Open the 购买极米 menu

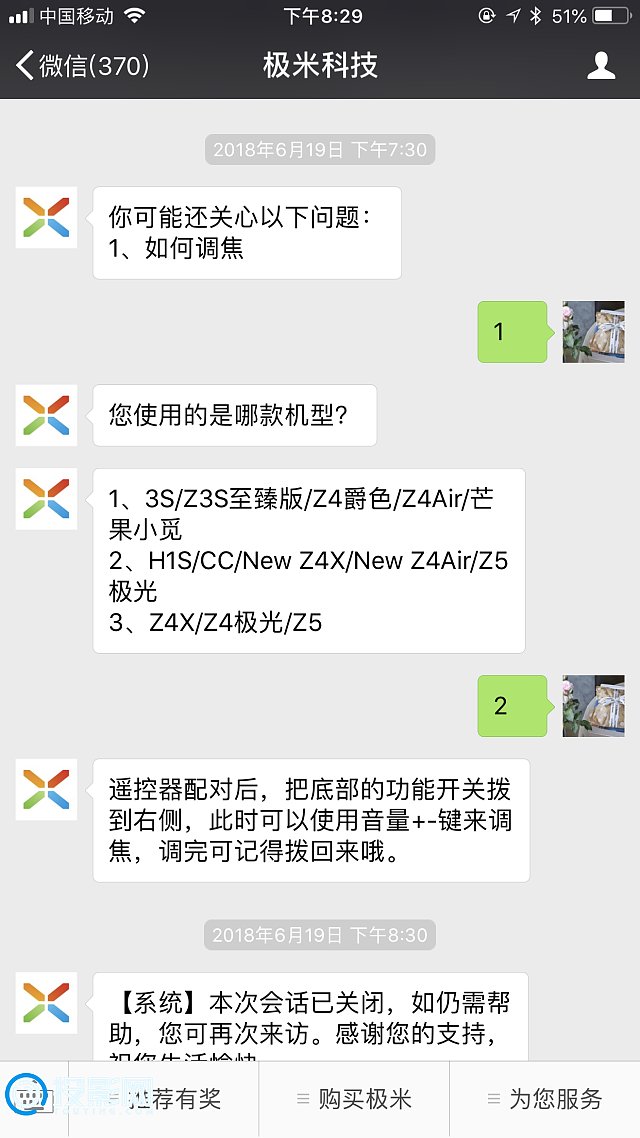click(354, 1099)
